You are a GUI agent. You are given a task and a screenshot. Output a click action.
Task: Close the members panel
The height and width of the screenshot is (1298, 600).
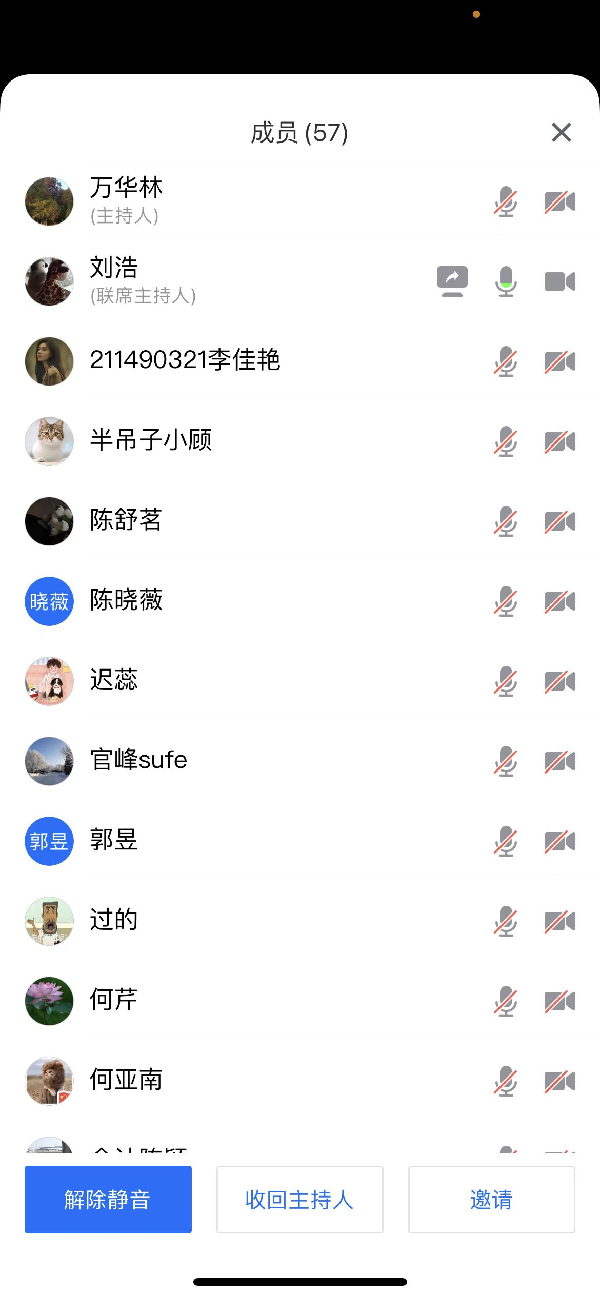click(561, 132)
